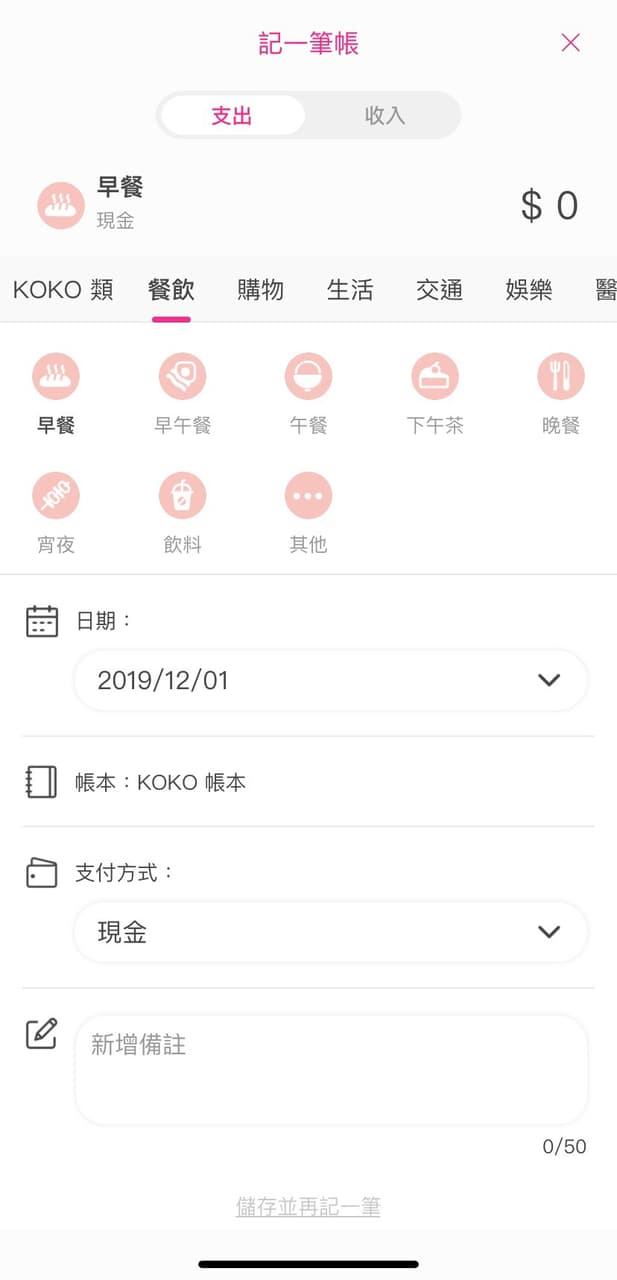
Task: Tap the 儲存並再記一筆 link
Action: point(308,1207)
